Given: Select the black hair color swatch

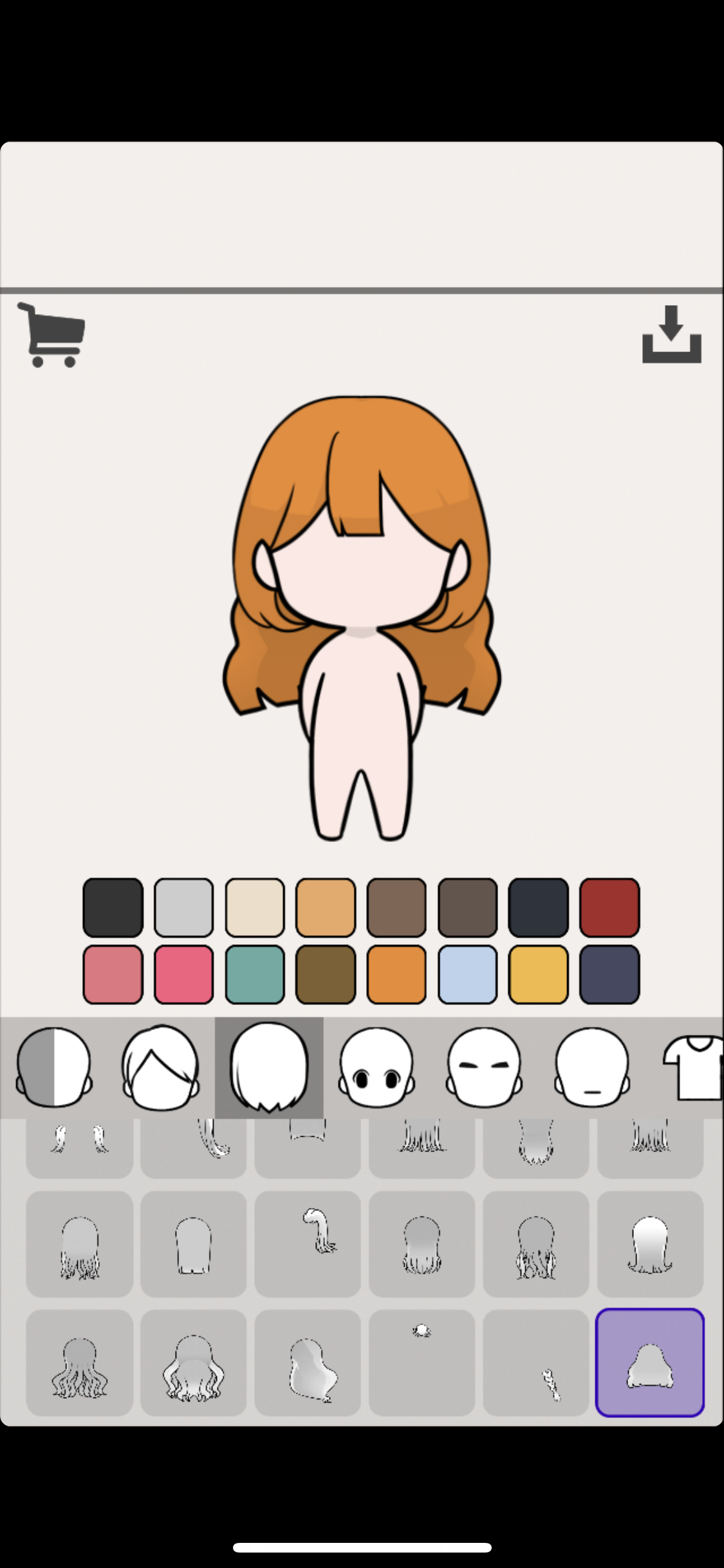Looking at the screenshot, I should pyautogui.click(x=113, y=907).
